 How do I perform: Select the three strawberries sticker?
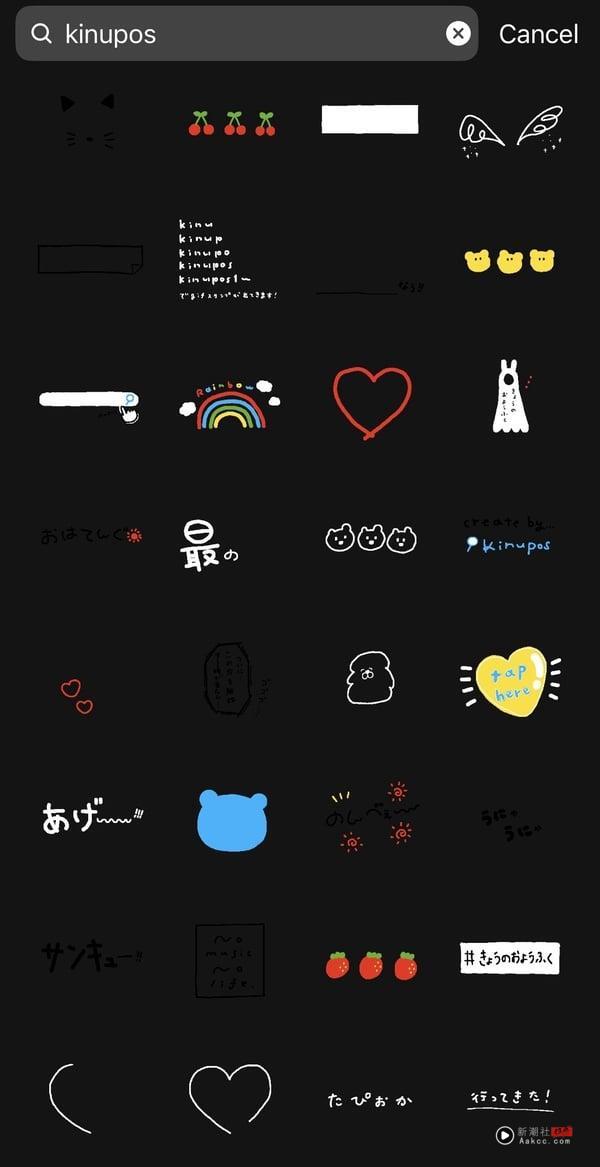click(371, 965)
